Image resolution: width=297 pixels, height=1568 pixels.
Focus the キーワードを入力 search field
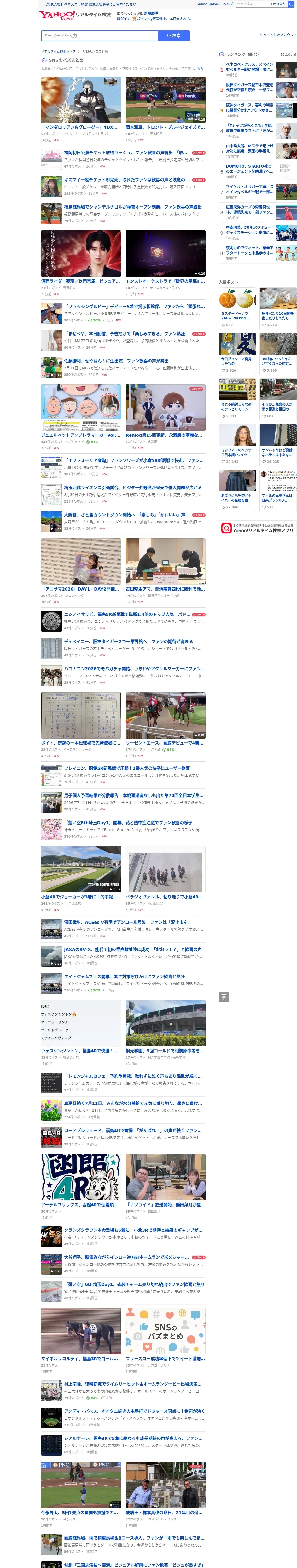click(100, 35)
